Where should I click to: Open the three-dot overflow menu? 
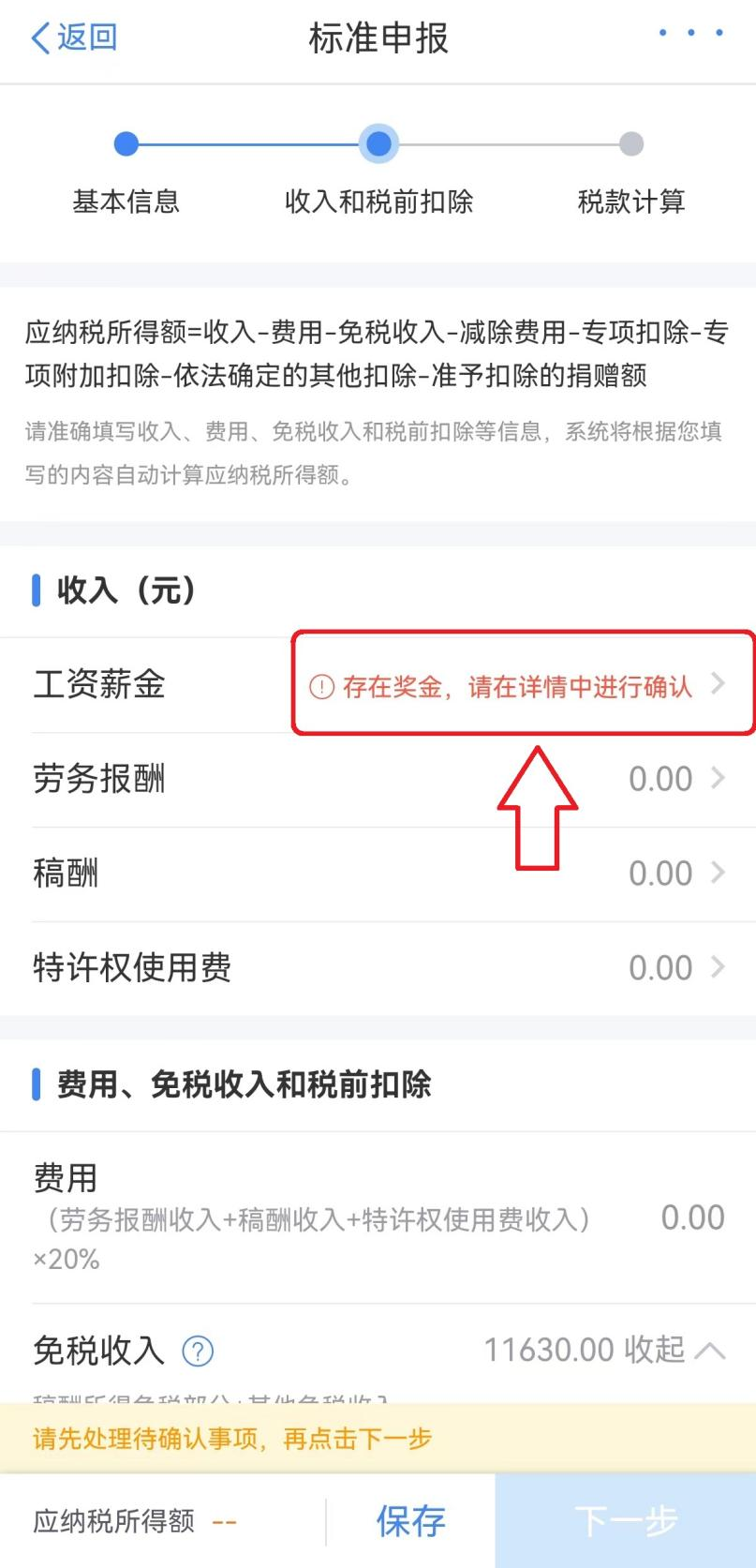click(690, 33)
